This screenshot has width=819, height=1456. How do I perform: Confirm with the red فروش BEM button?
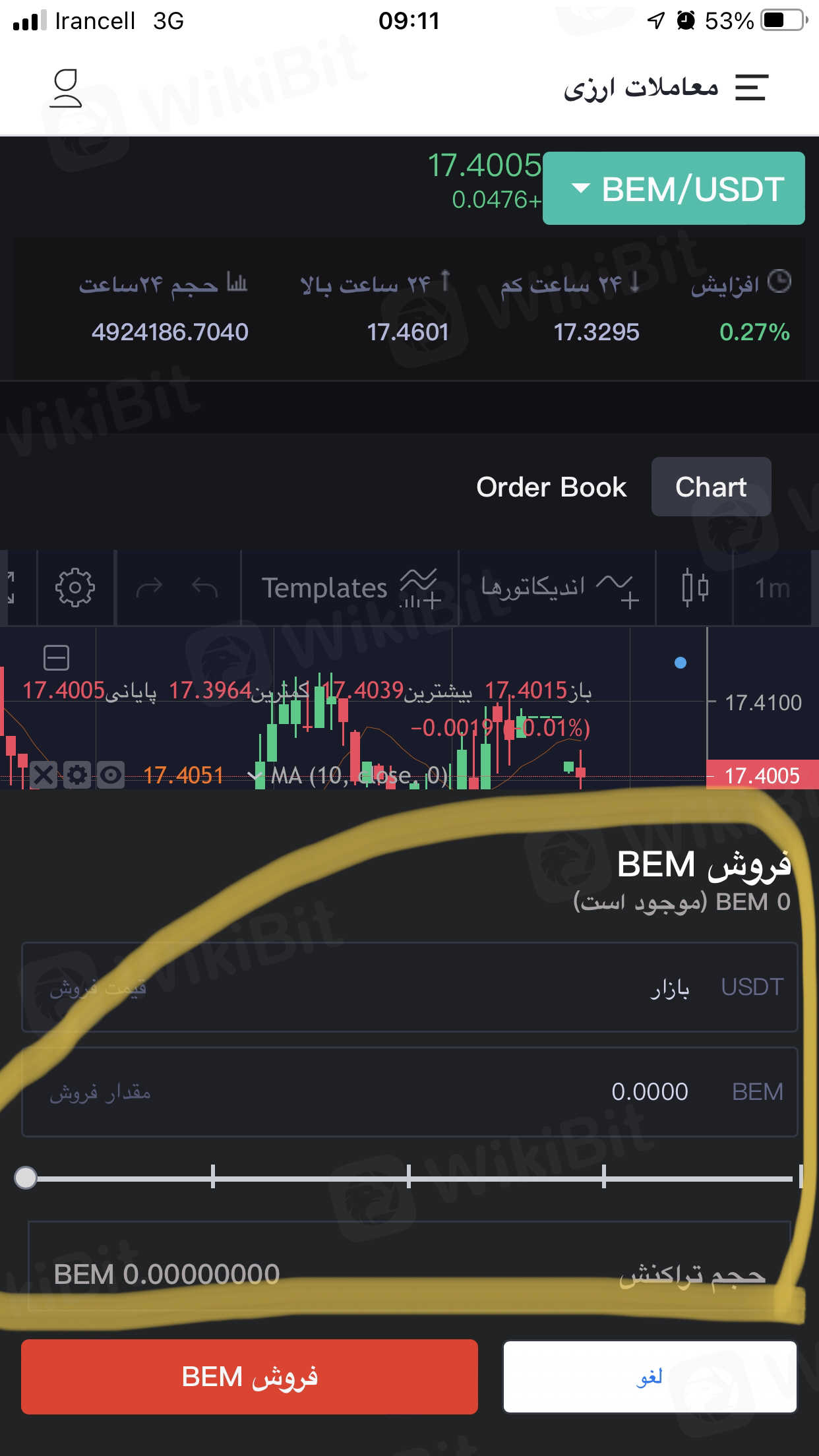click(249, 1377)
